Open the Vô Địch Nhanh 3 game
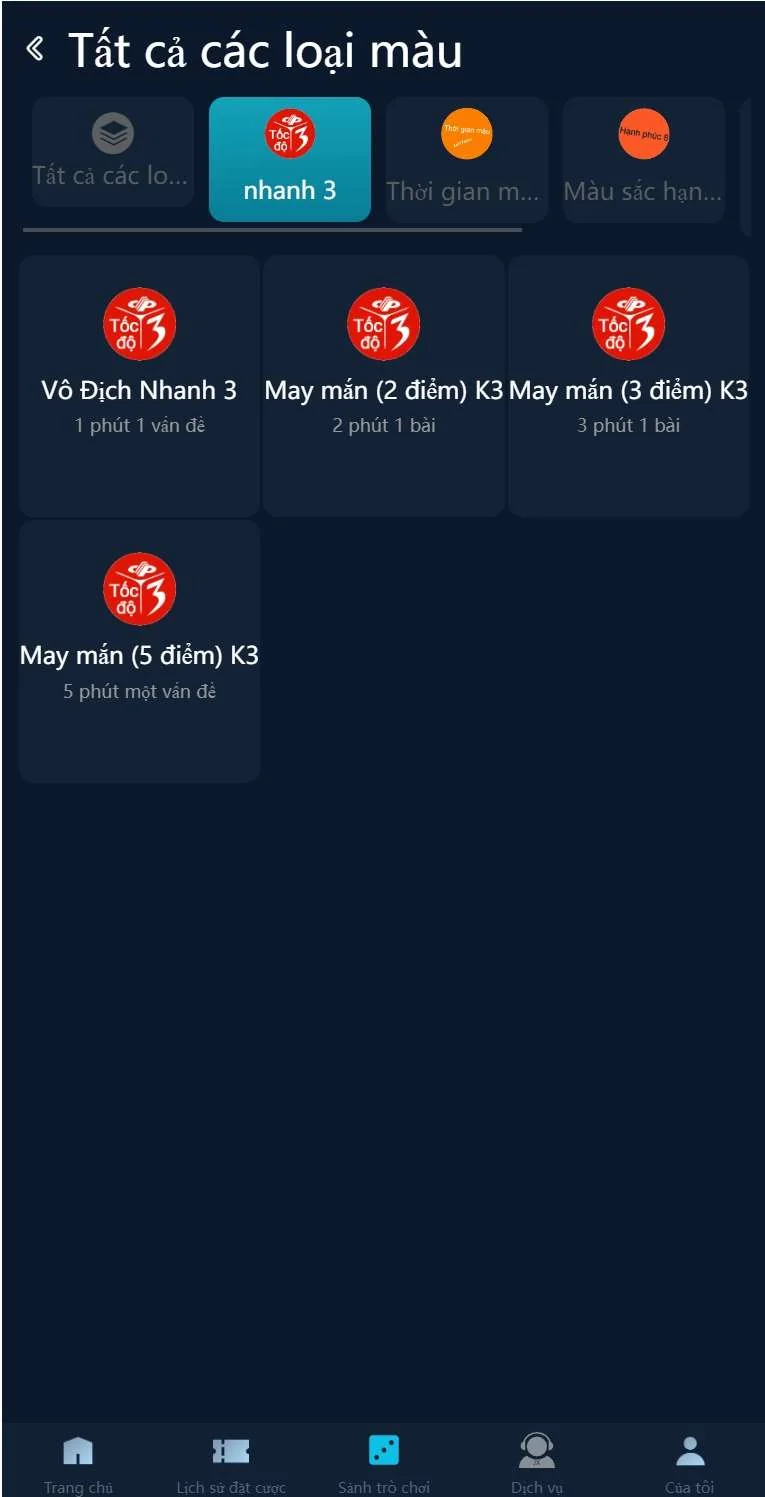The height and width of the screenshot is (1497, 765). pos(139,385)
